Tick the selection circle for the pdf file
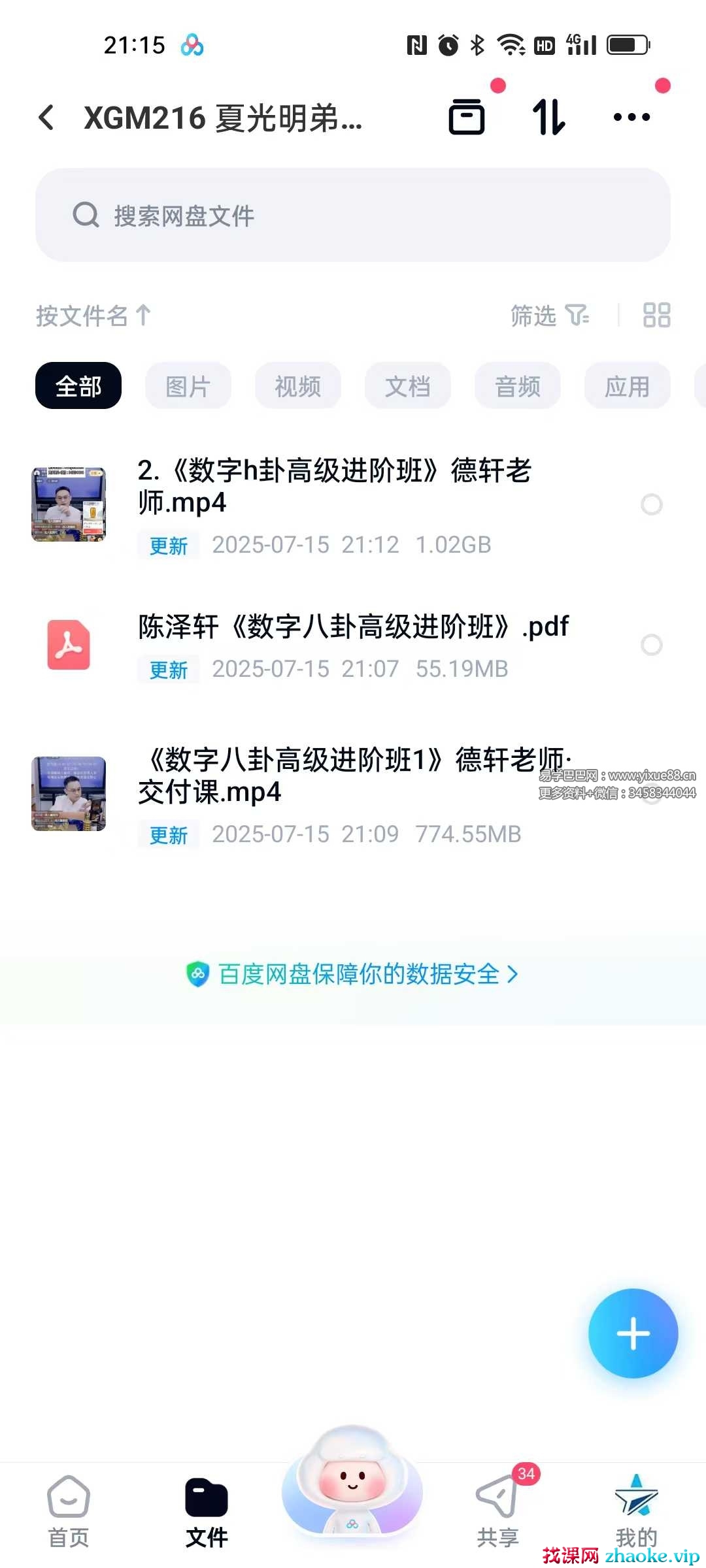 [x=651, y=645]
